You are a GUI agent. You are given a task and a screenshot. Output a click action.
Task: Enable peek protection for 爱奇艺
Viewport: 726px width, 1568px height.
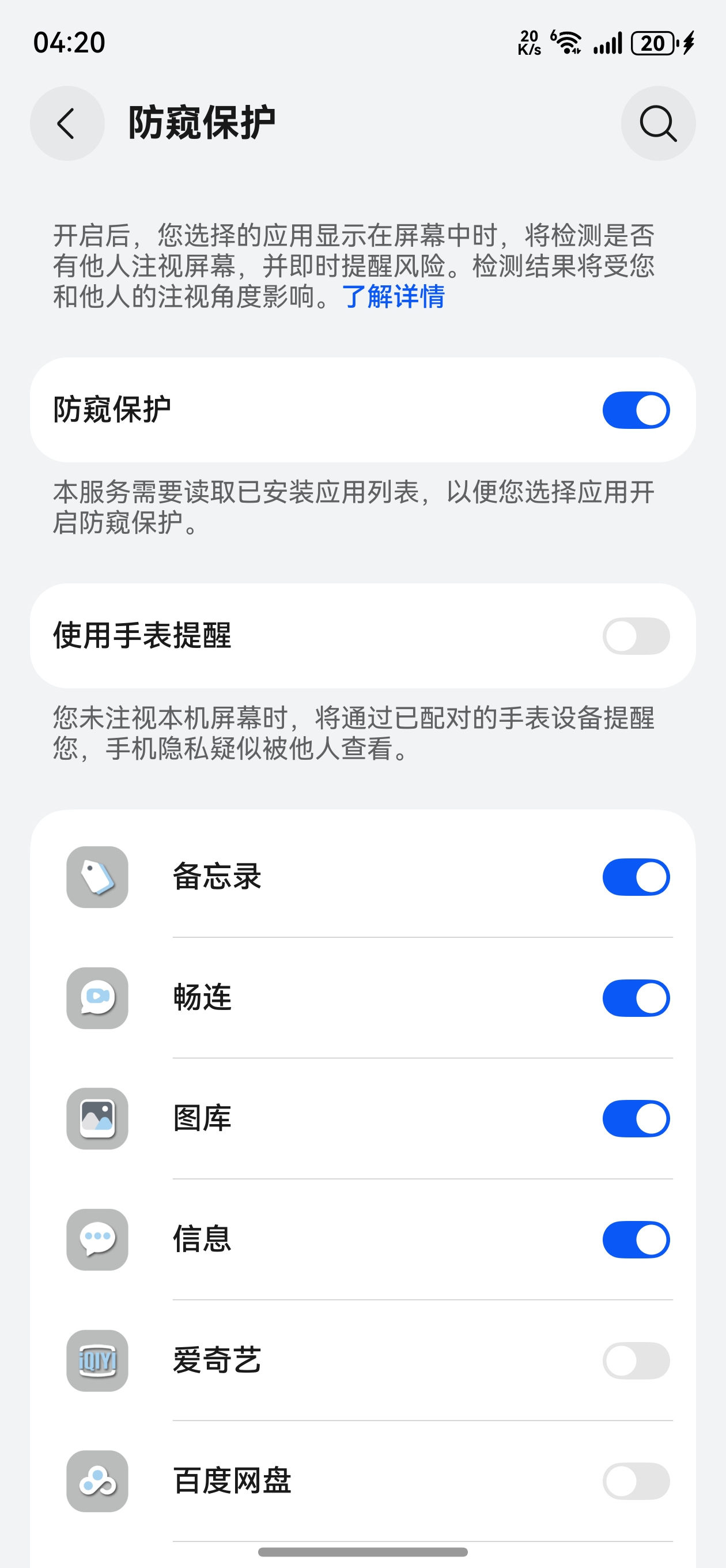(636, 1360)
